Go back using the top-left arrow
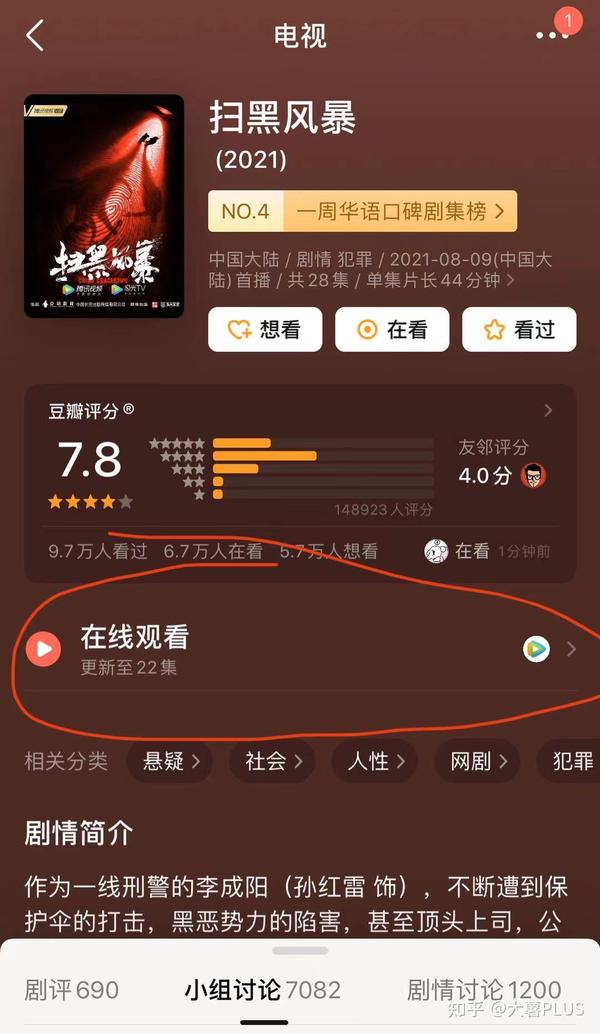The width and height of the screenshot is (600, 1034). [35, 36]
